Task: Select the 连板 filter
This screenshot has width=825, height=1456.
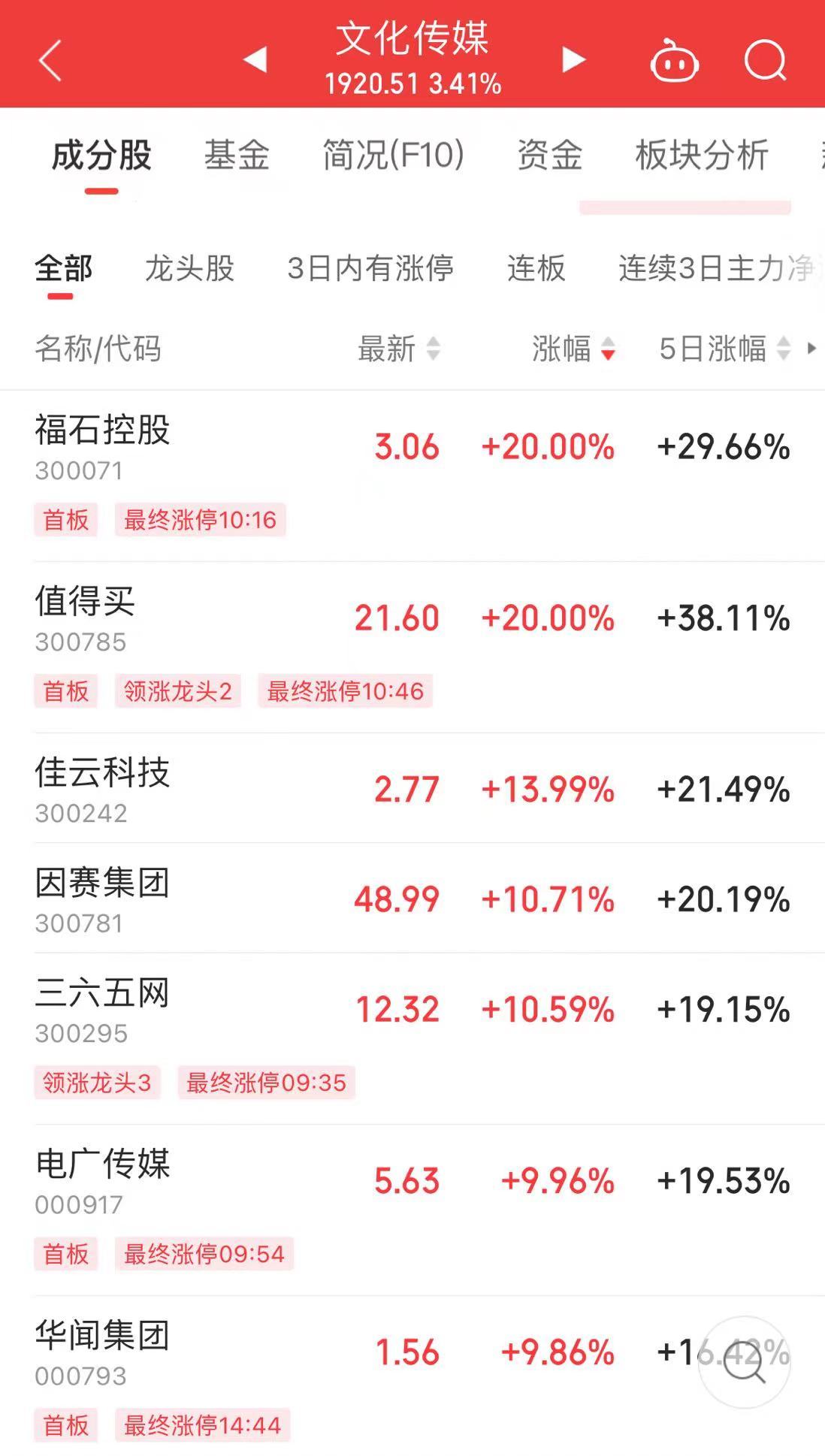Action: (x=536, y=268)
